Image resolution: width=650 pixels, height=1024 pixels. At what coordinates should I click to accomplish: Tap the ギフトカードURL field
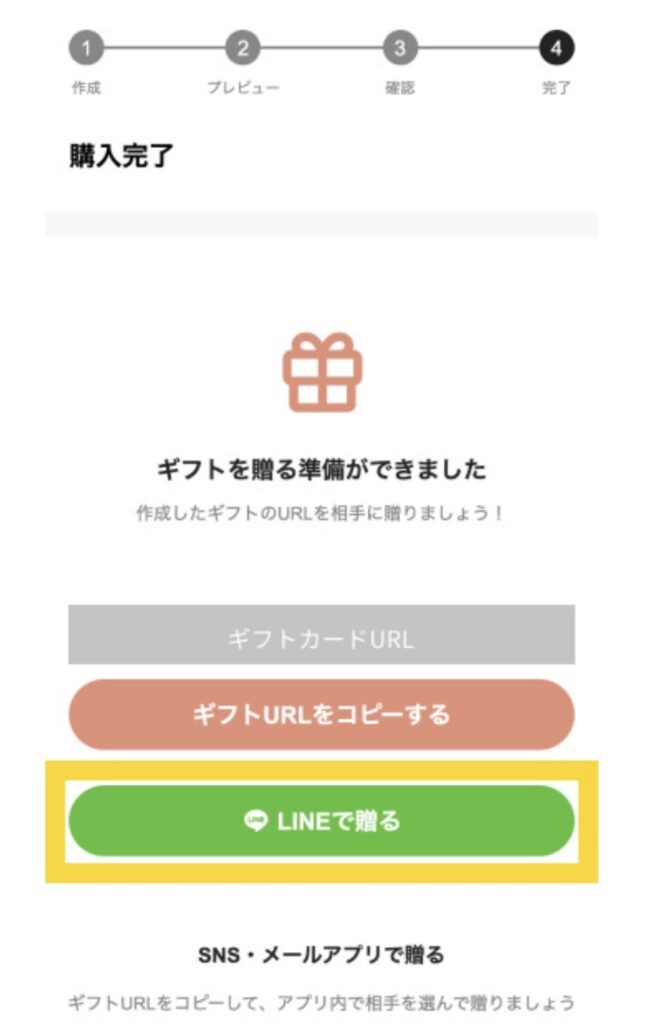[321, 634]
